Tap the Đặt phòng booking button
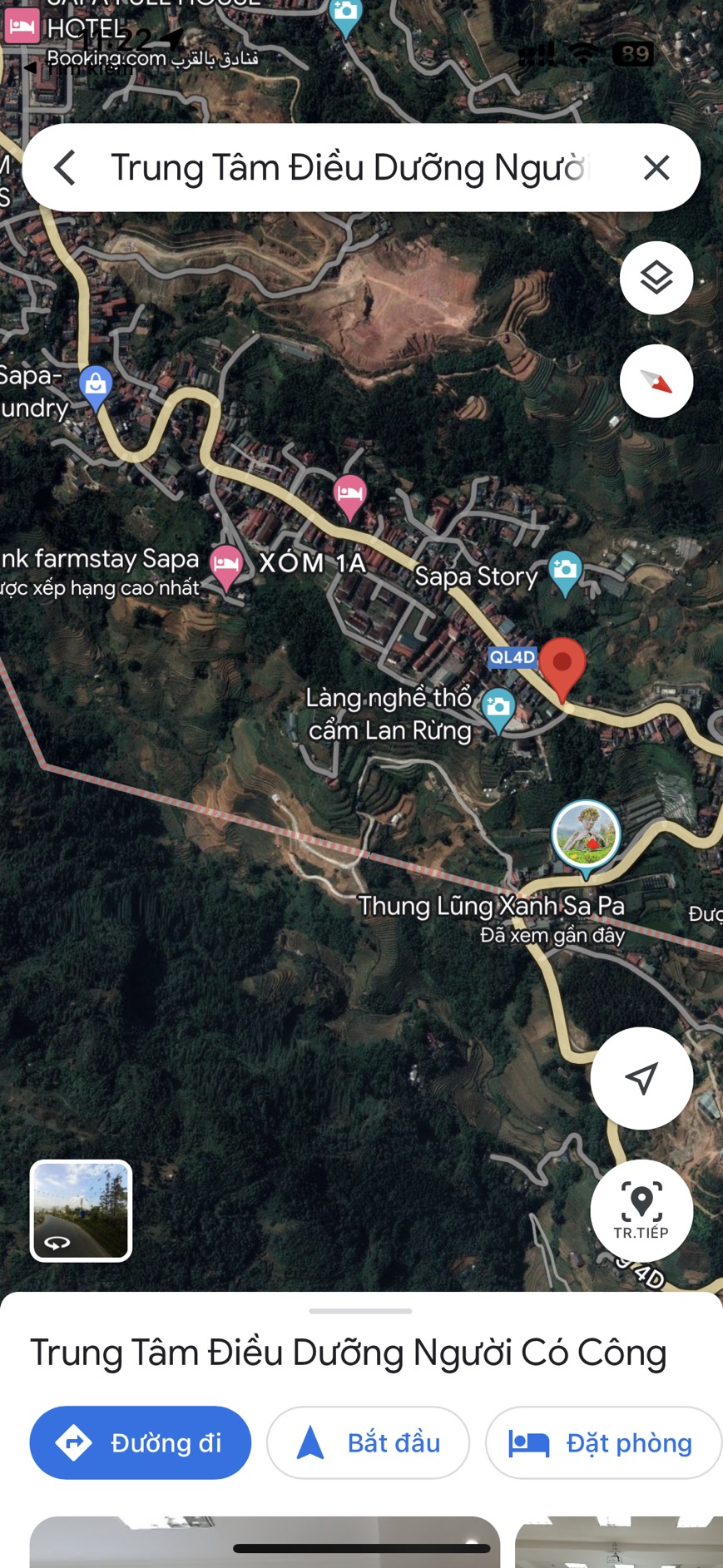Screen dimensions: 723x1568 [602, 1442]
